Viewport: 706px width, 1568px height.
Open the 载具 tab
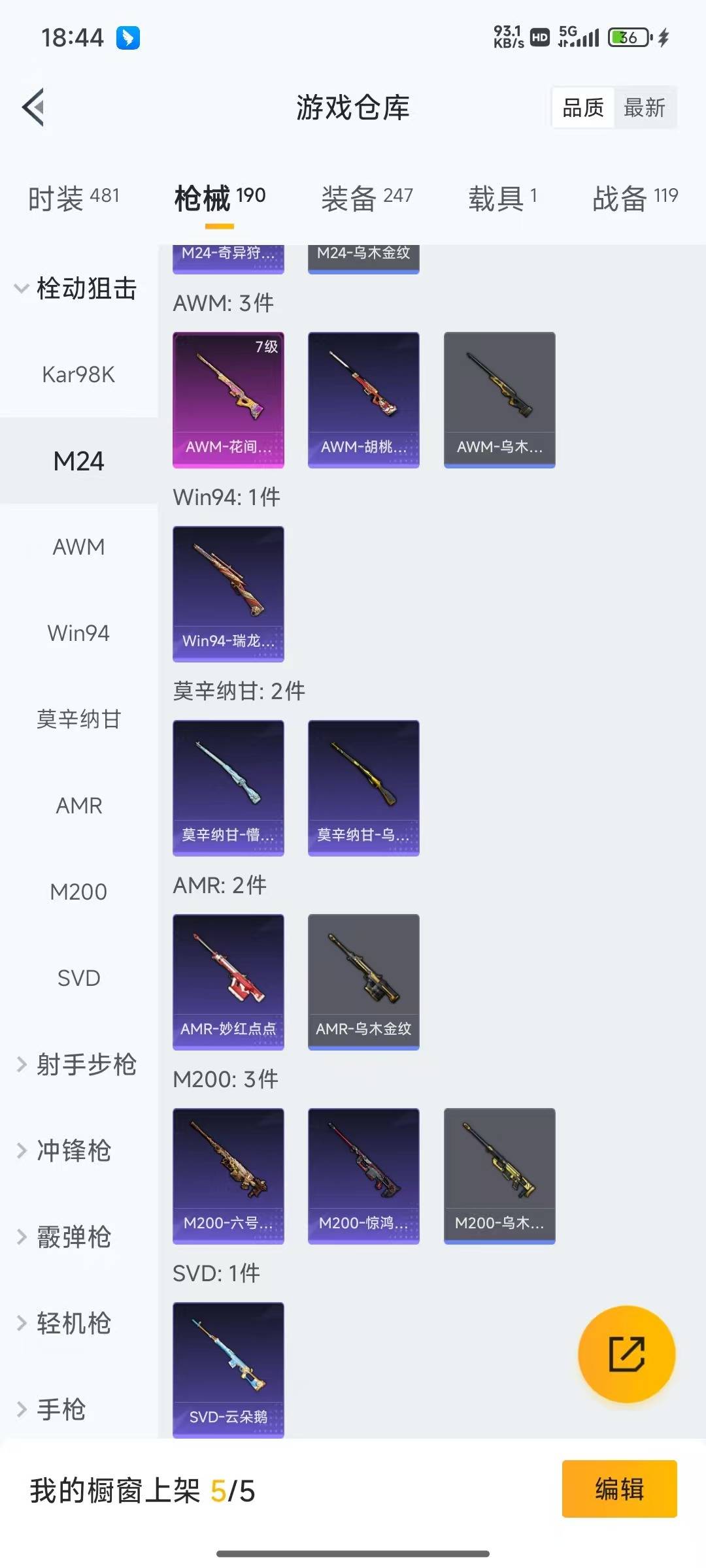(x=502, y=198)
